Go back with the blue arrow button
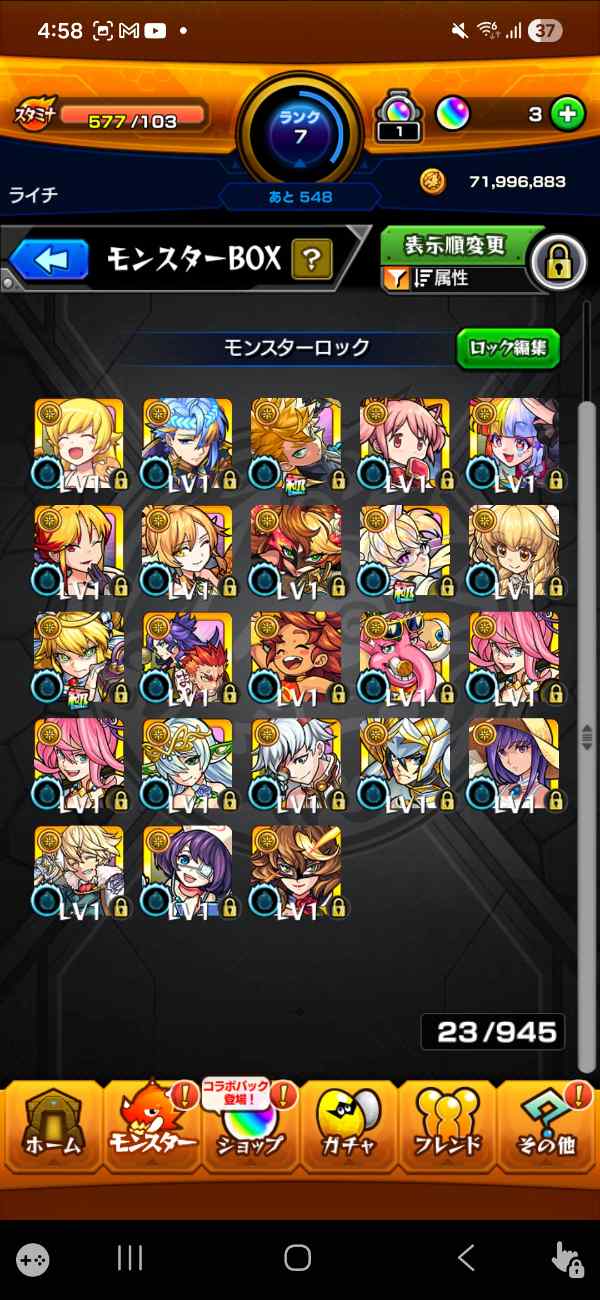The width and height of the screenshot is (600, 1300). click(x=50, y=261)
